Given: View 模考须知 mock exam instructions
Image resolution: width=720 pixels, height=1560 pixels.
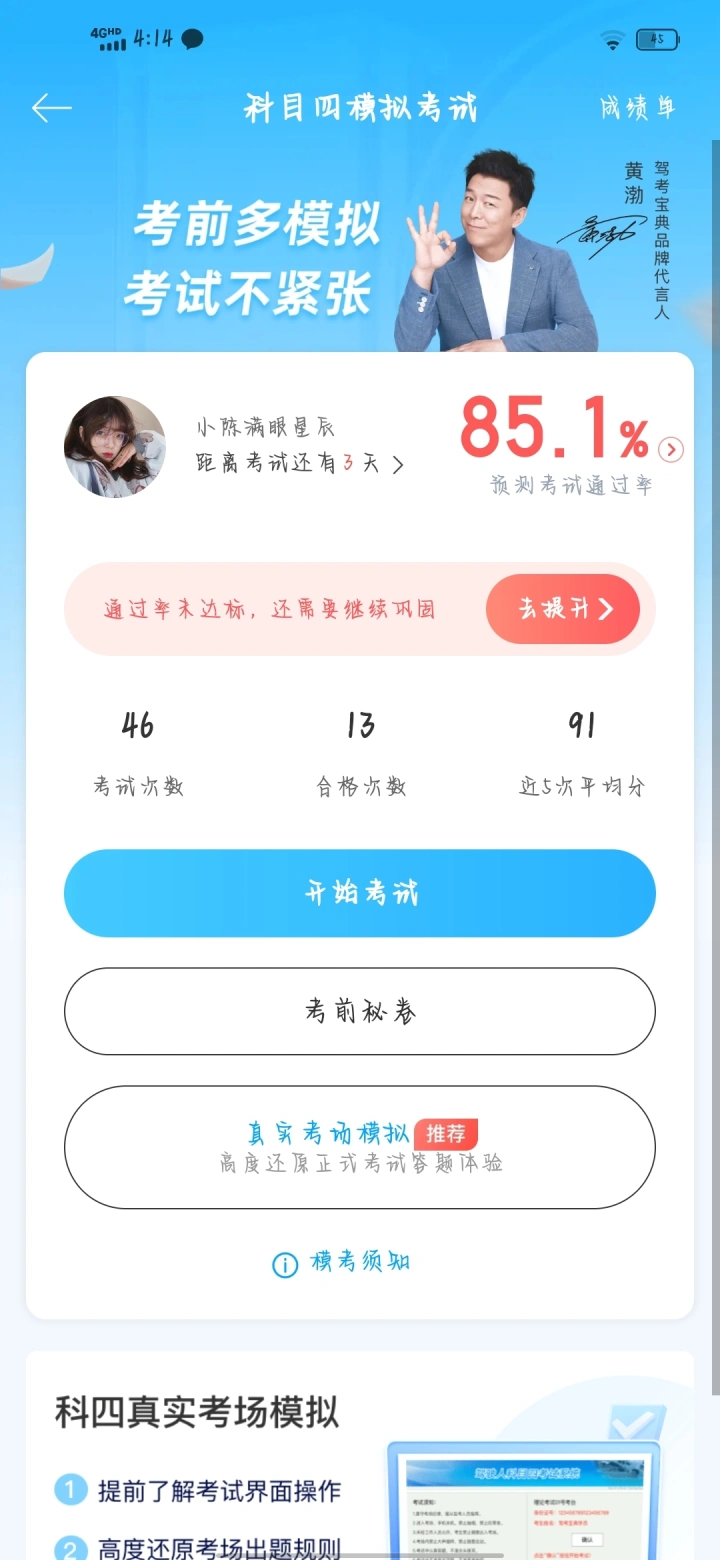Looking at the screenshot, I should tap(342, 1263).
